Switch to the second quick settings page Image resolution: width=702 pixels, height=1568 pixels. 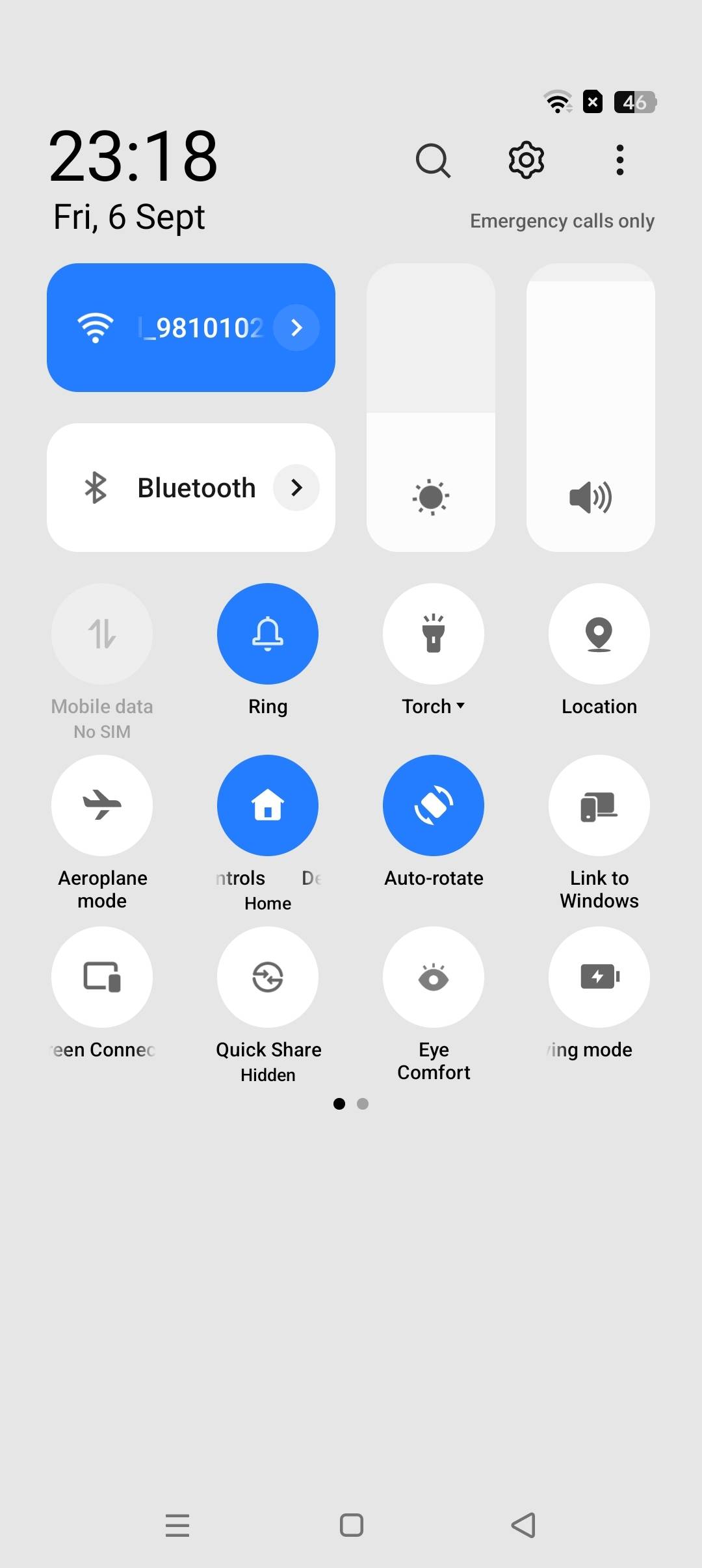click(363, 1104)
